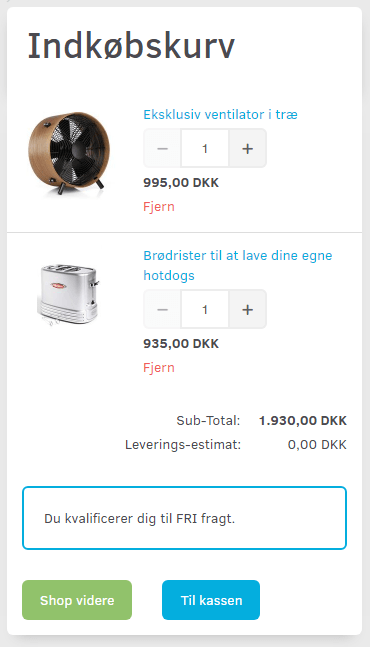Image resolution: width=370 pixels, height=647 pixels.
Task: Open the Eksklusiv ventilator i træ product link
Action: [x=220, y=114]
